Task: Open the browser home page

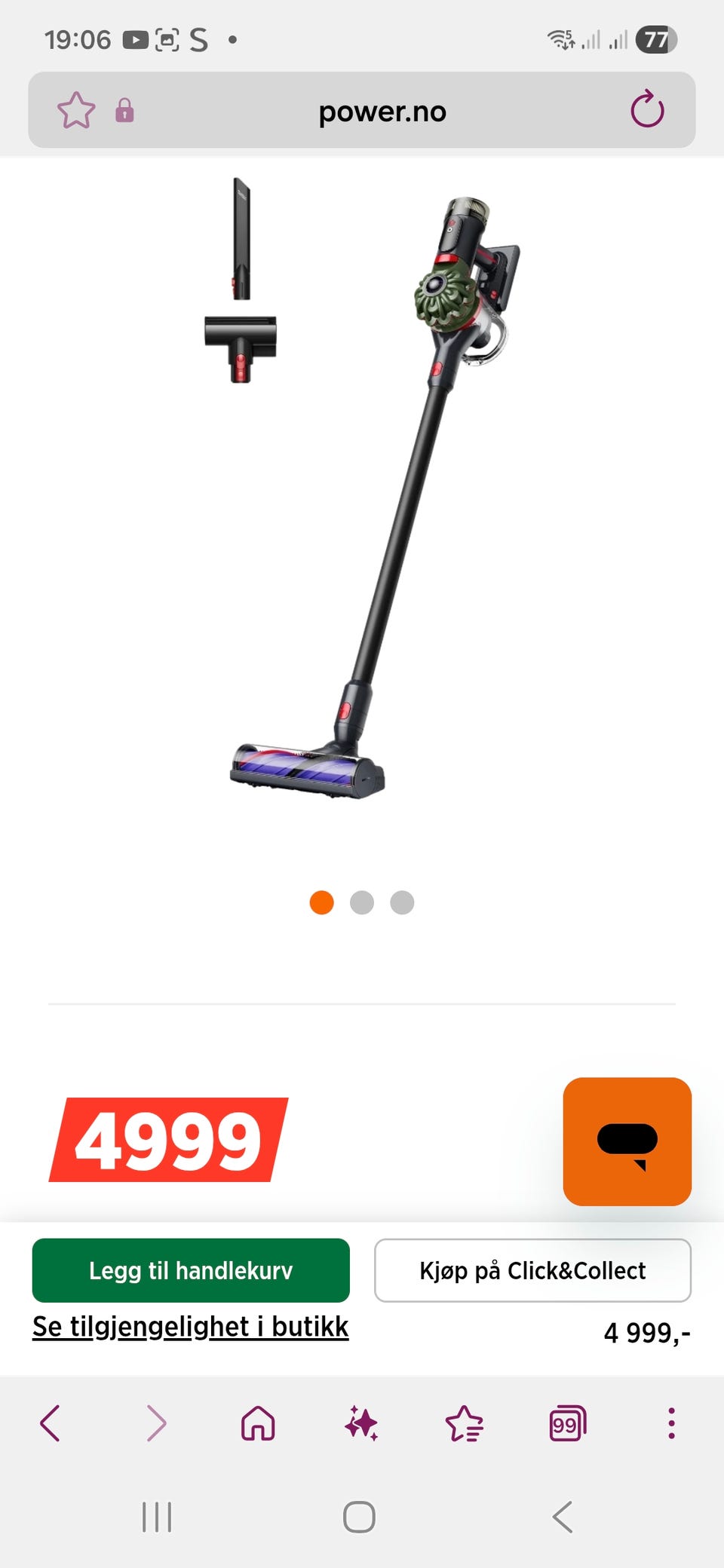Action: (258, 1423)
